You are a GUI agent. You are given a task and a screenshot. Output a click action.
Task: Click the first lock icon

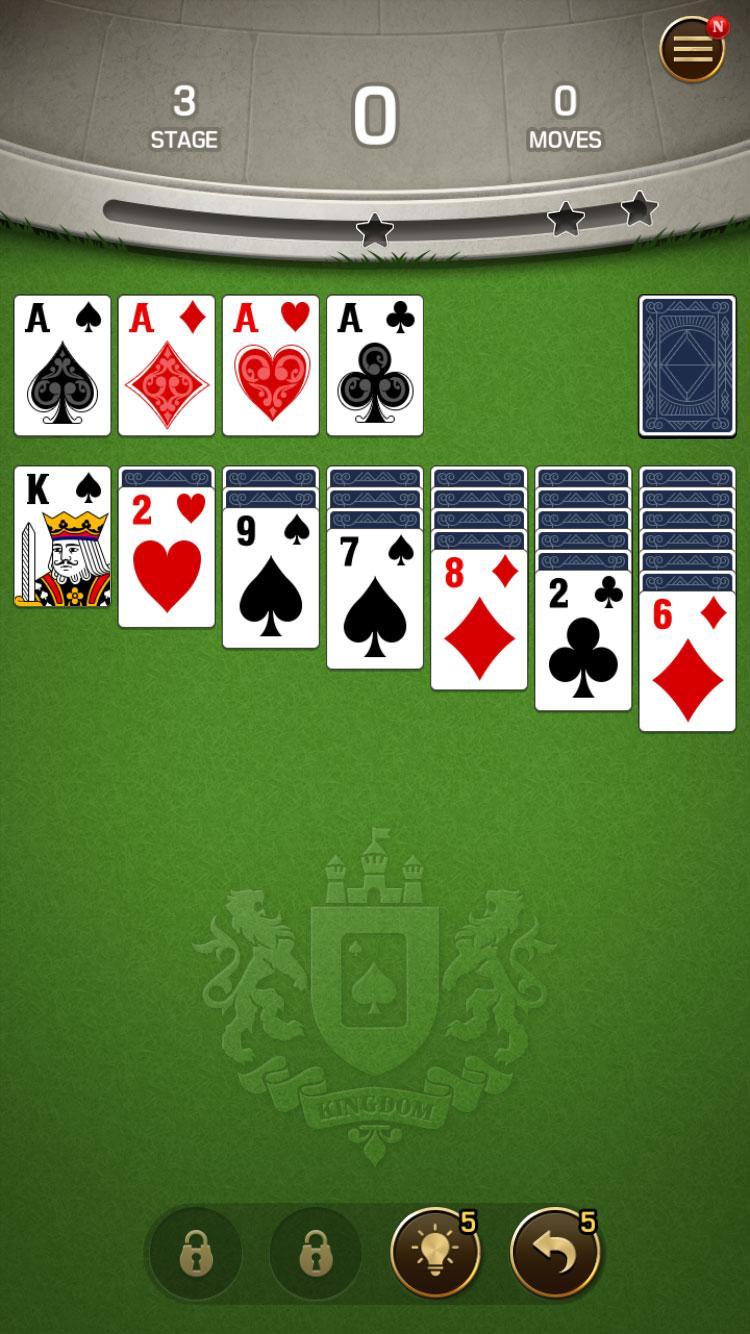tap(194, 1253)
